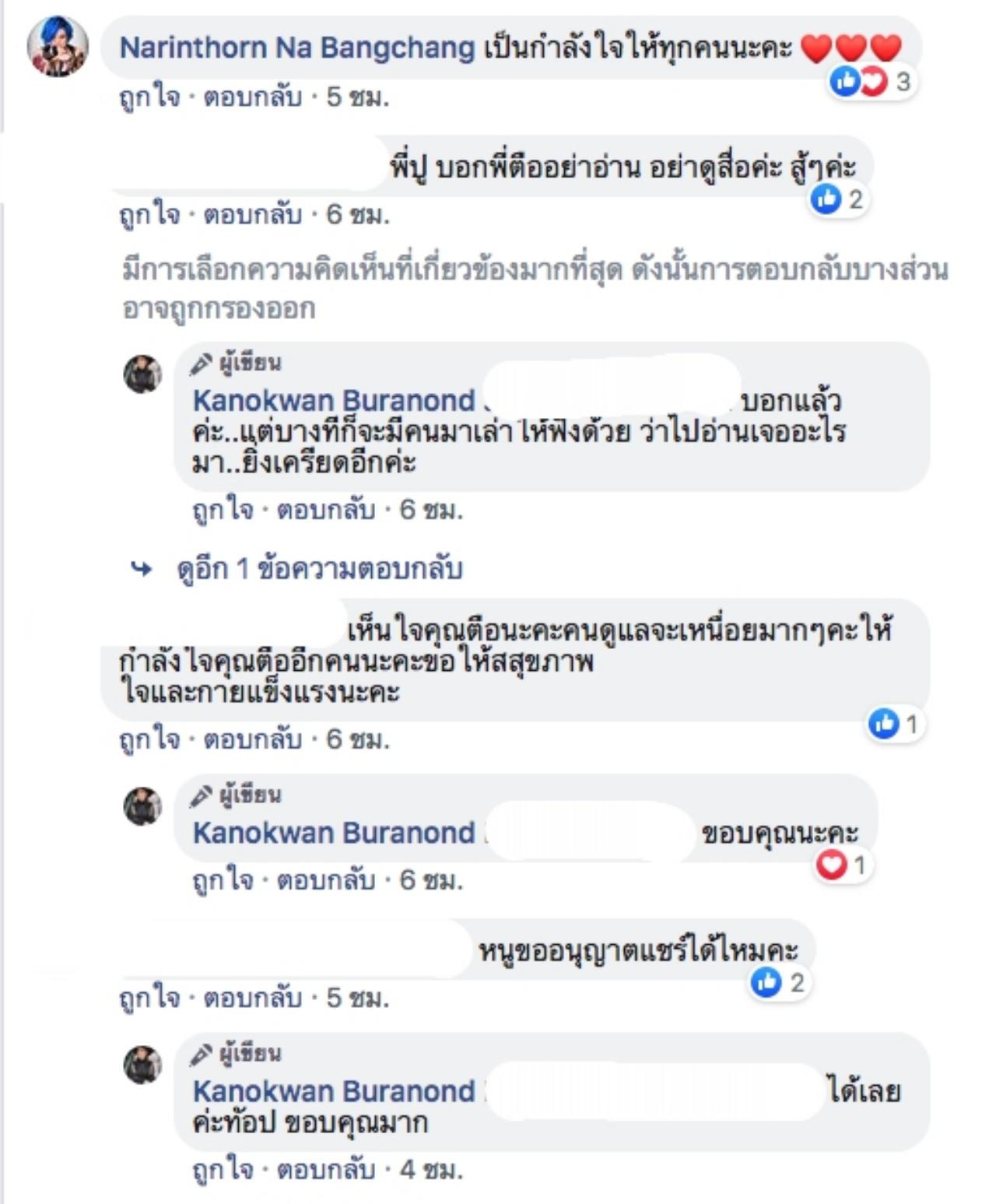Tap Narinthorn Na Bangchang's profile picture
The height and width of the screenshot is (1204, 996).
[58, 47]
